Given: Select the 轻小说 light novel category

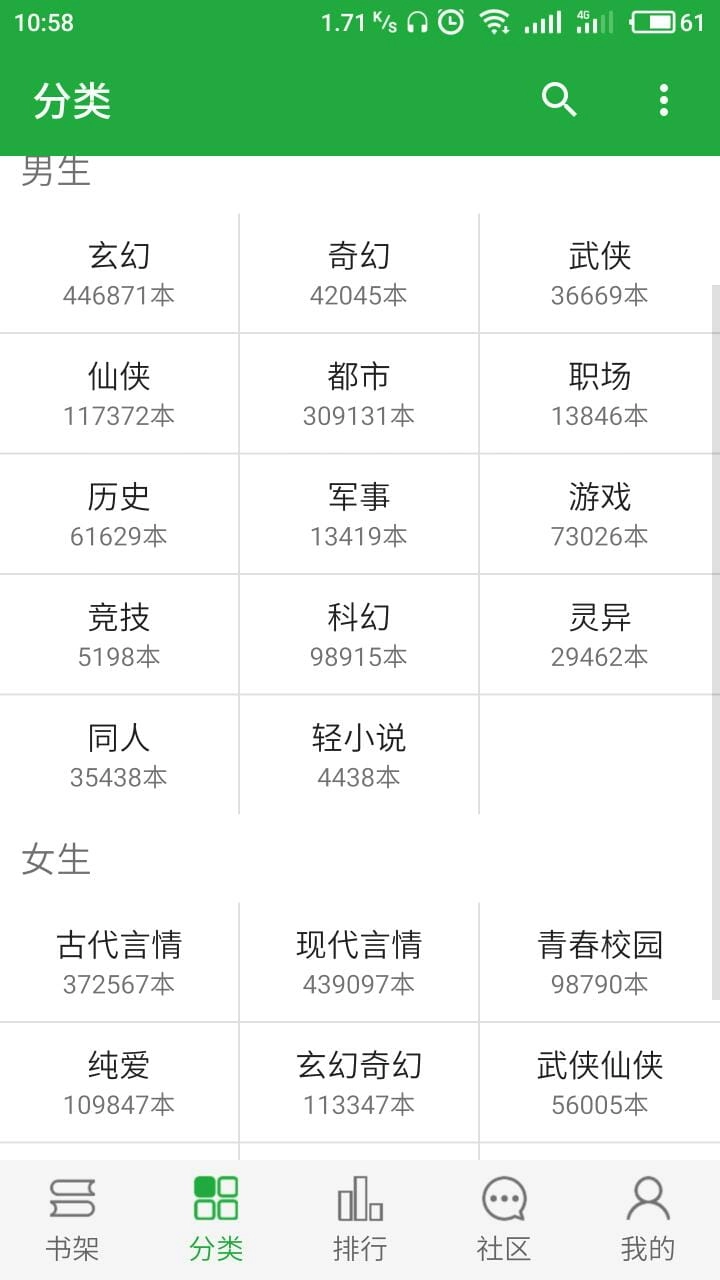Looking at the screenshot, I should [358, 754].
